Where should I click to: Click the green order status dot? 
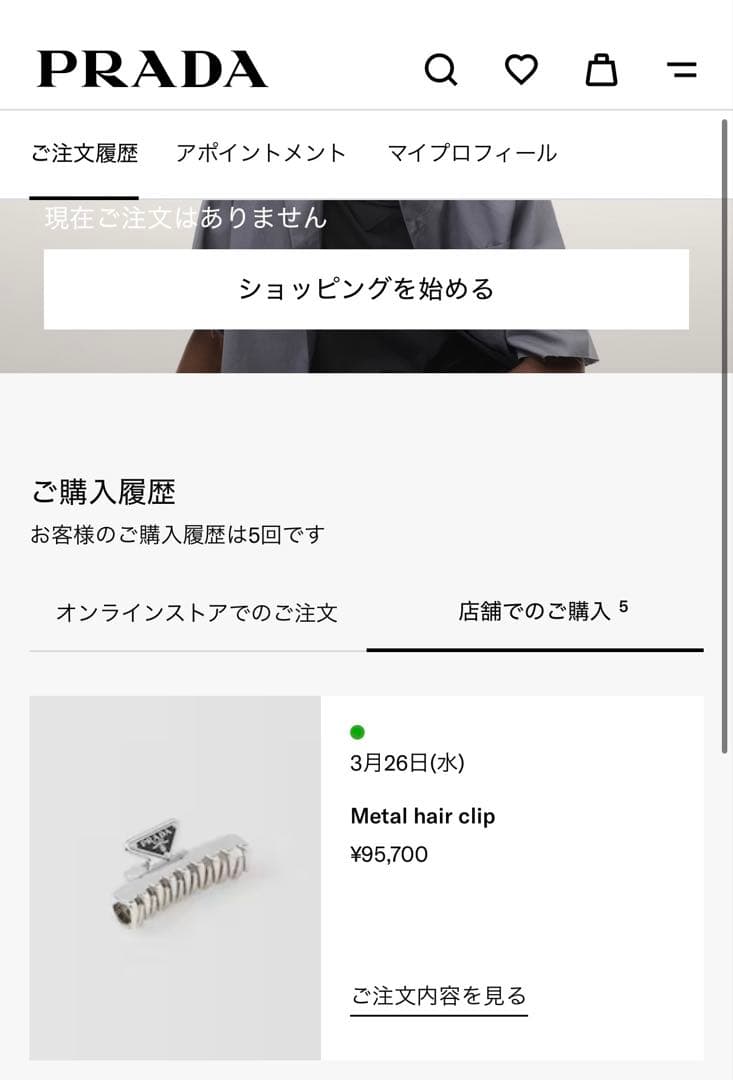[x=357, y=731]
